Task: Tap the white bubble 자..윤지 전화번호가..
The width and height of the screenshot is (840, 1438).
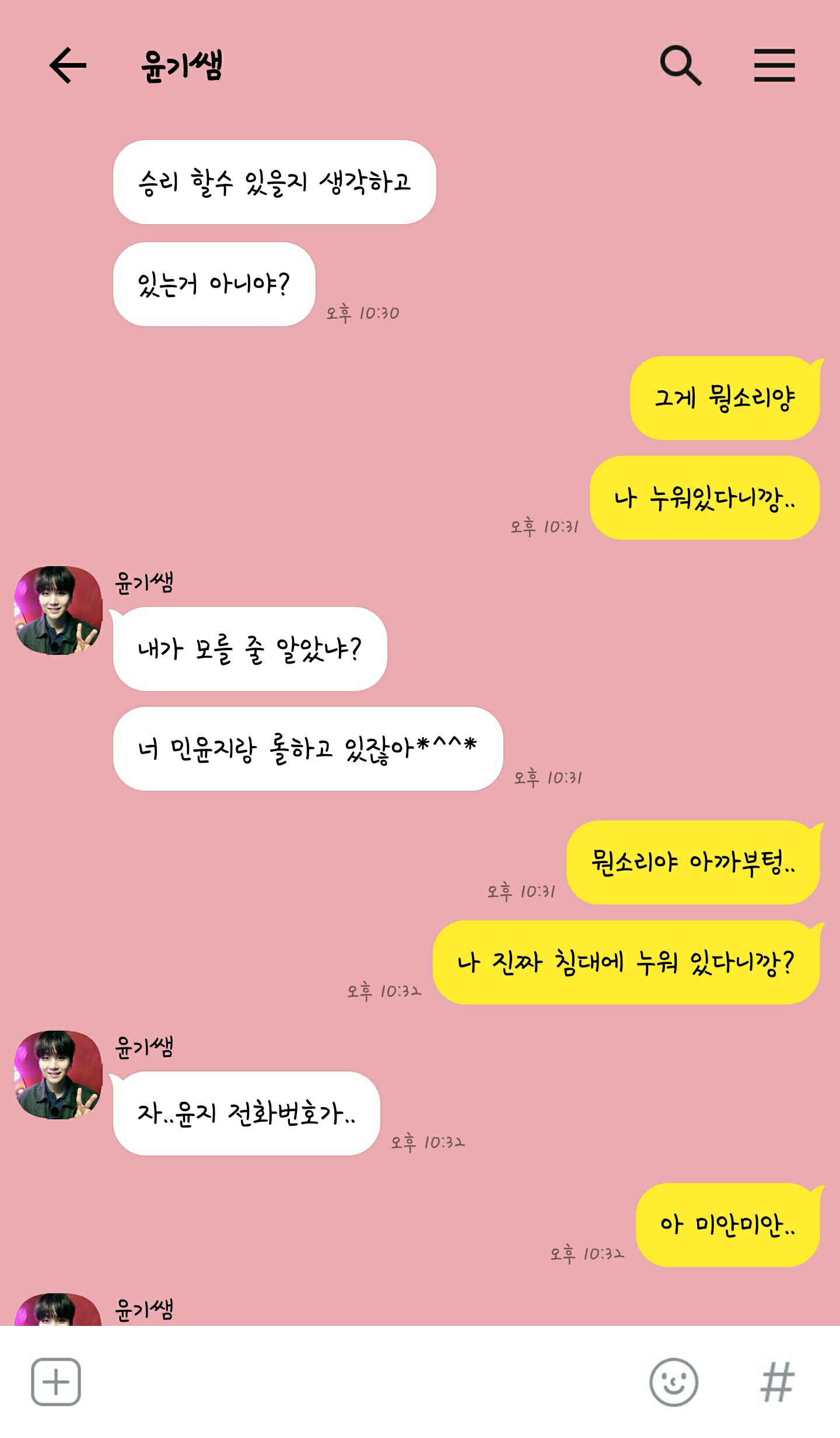Action: (x=245, y=1110)
